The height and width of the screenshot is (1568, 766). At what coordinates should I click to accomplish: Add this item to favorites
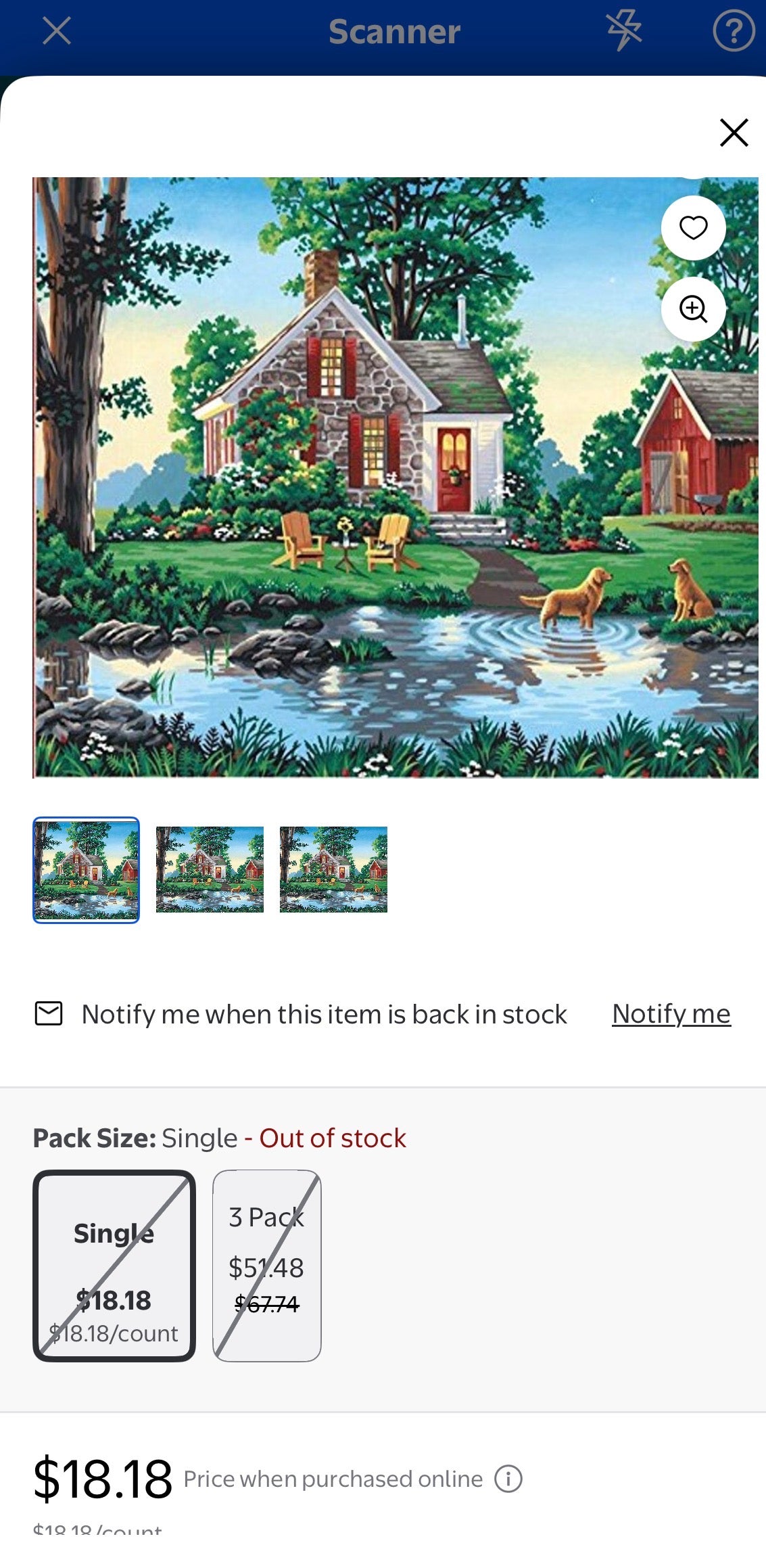click(693, 228)
